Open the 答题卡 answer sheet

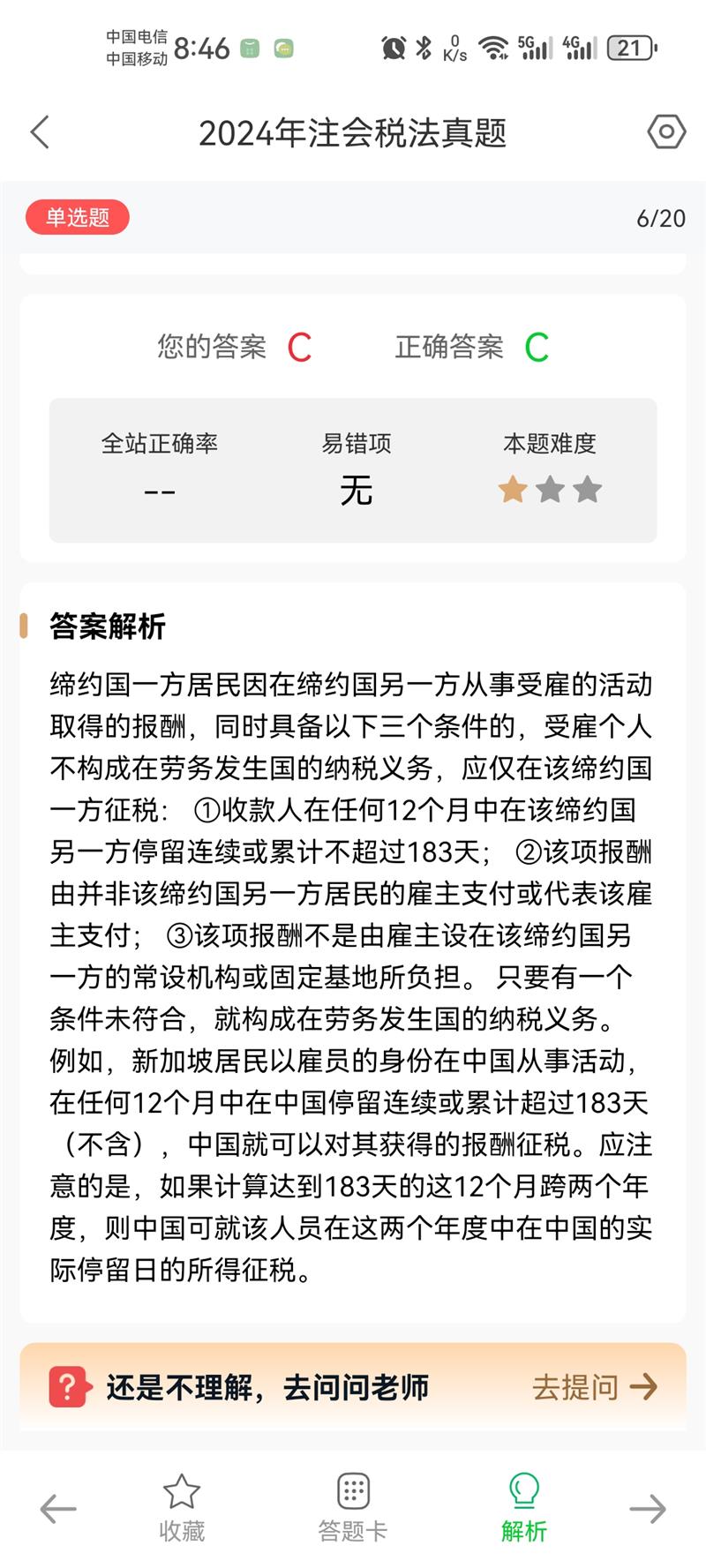coord(353,1508)
